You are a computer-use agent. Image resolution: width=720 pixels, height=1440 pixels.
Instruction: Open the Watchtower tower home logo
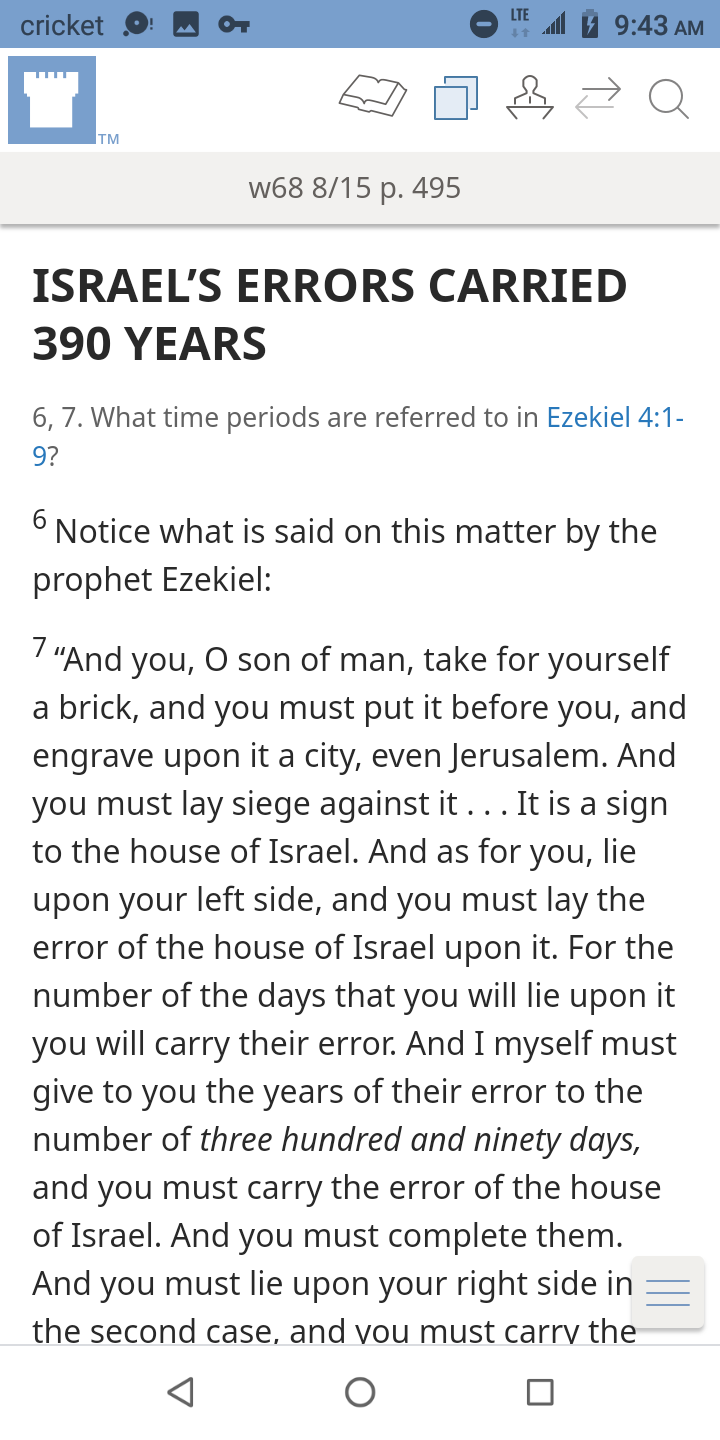(52, 99)
